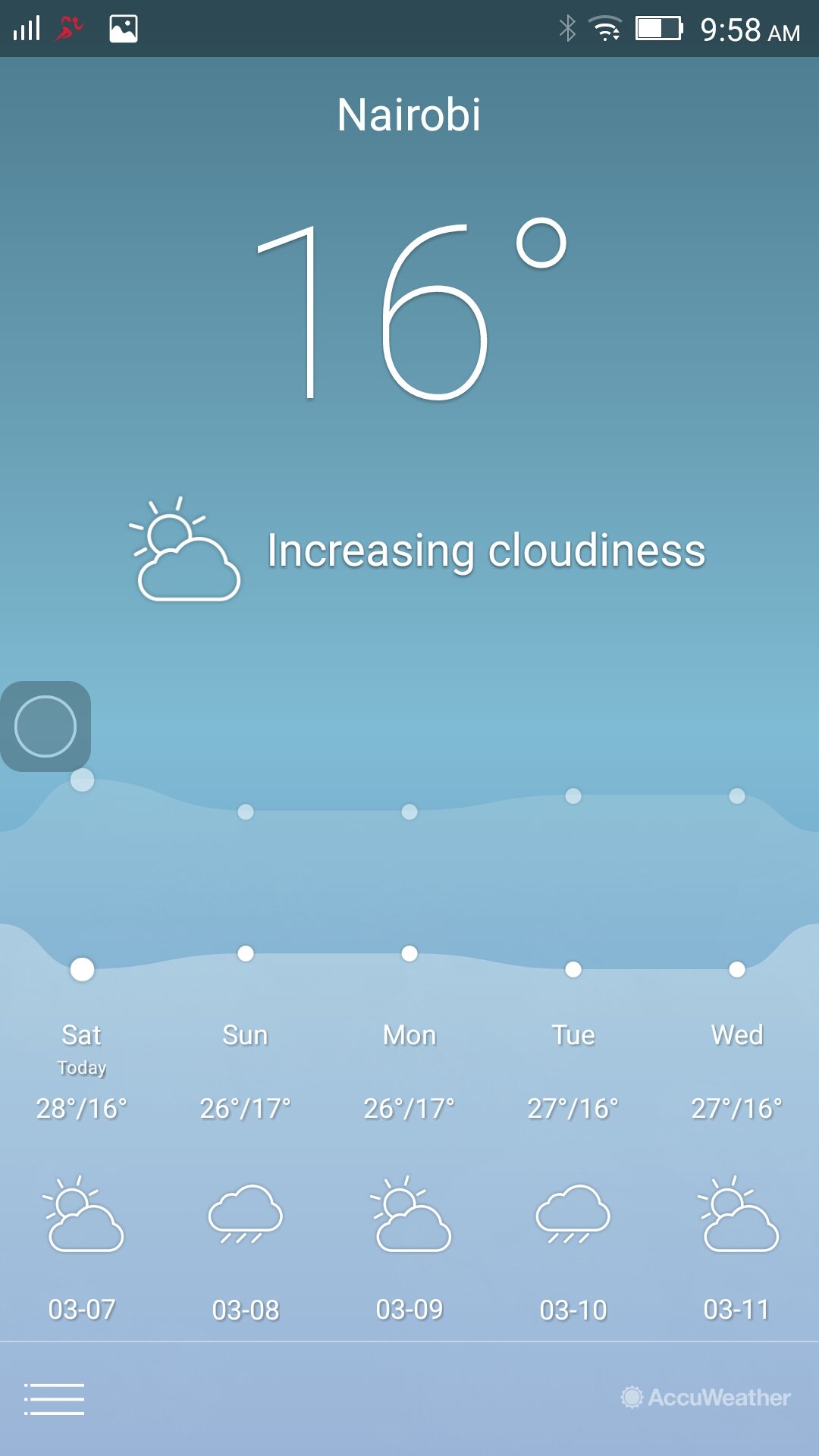This screenshot has width=819, height=1456.
Task: Open the AccuWeather link
Action: (705, 1397)
